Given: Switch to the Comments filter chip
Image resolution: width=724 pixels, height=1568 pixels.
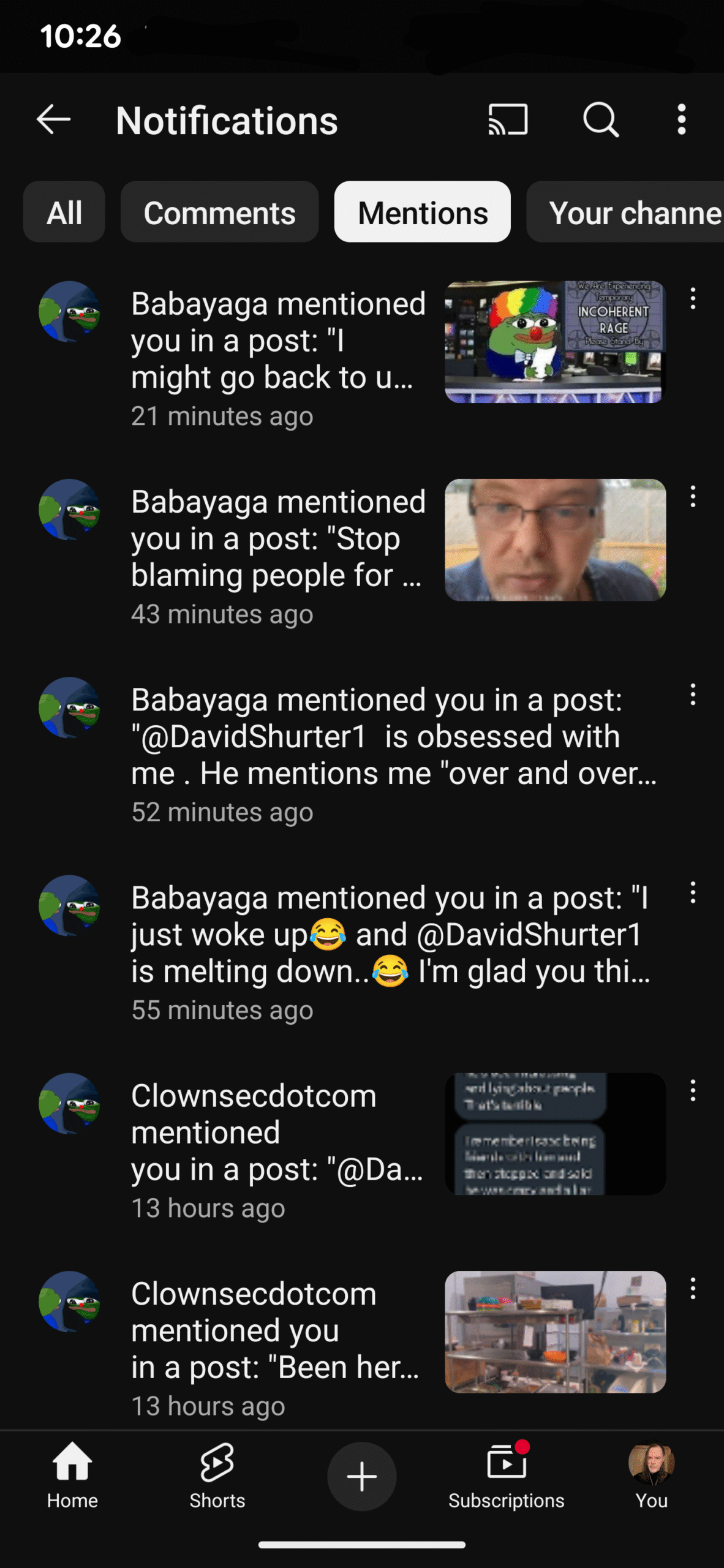Looking at the screenshot, I should (x=219, y=212).
